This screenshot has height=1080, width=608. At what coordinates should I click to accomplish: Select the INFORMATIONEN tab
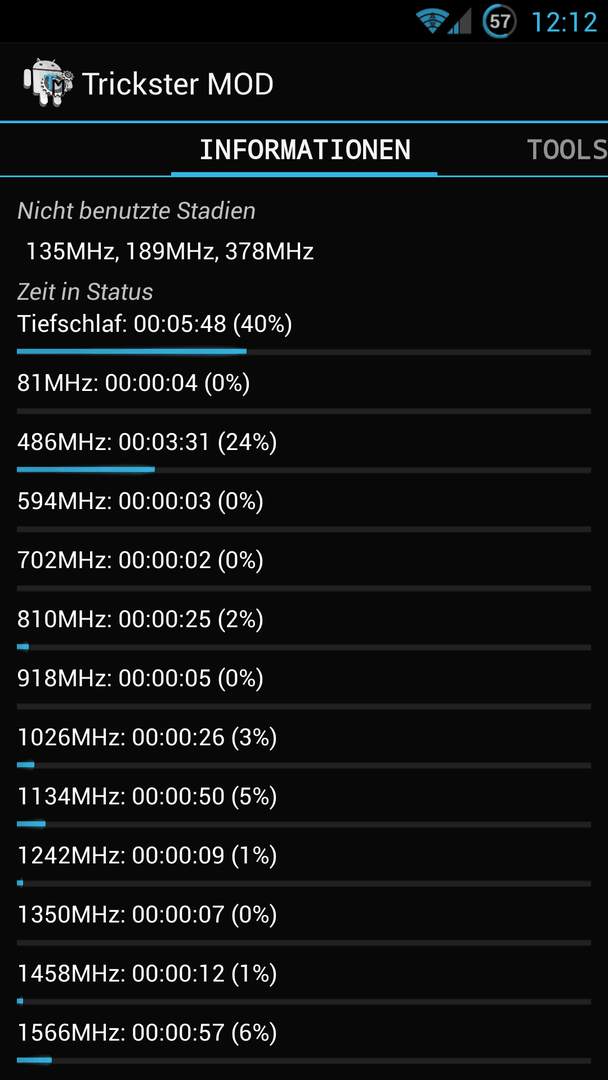(x=304, y=150)
